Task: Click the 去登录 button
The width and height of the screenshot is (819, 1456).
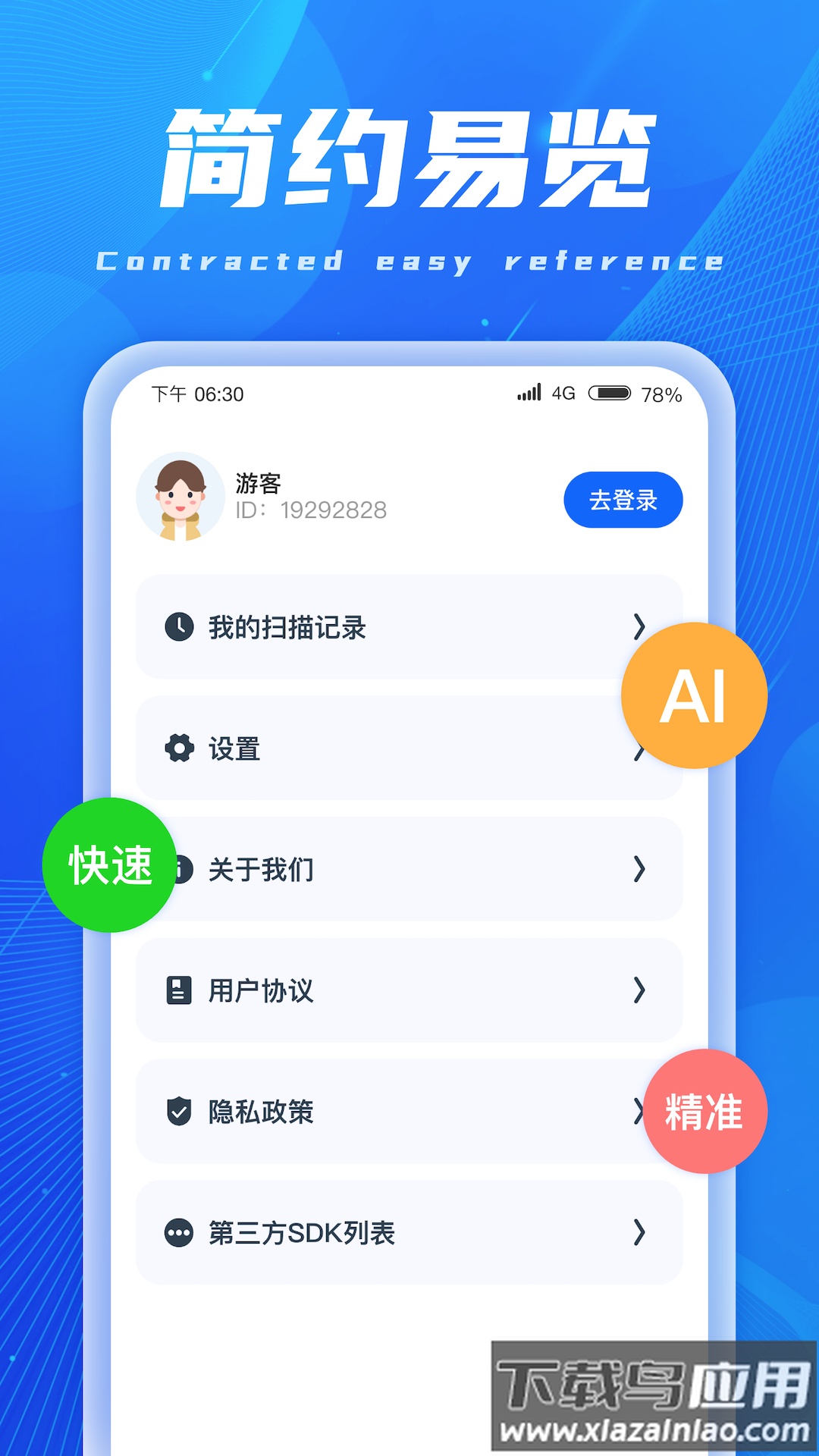Action: (622, 499)
